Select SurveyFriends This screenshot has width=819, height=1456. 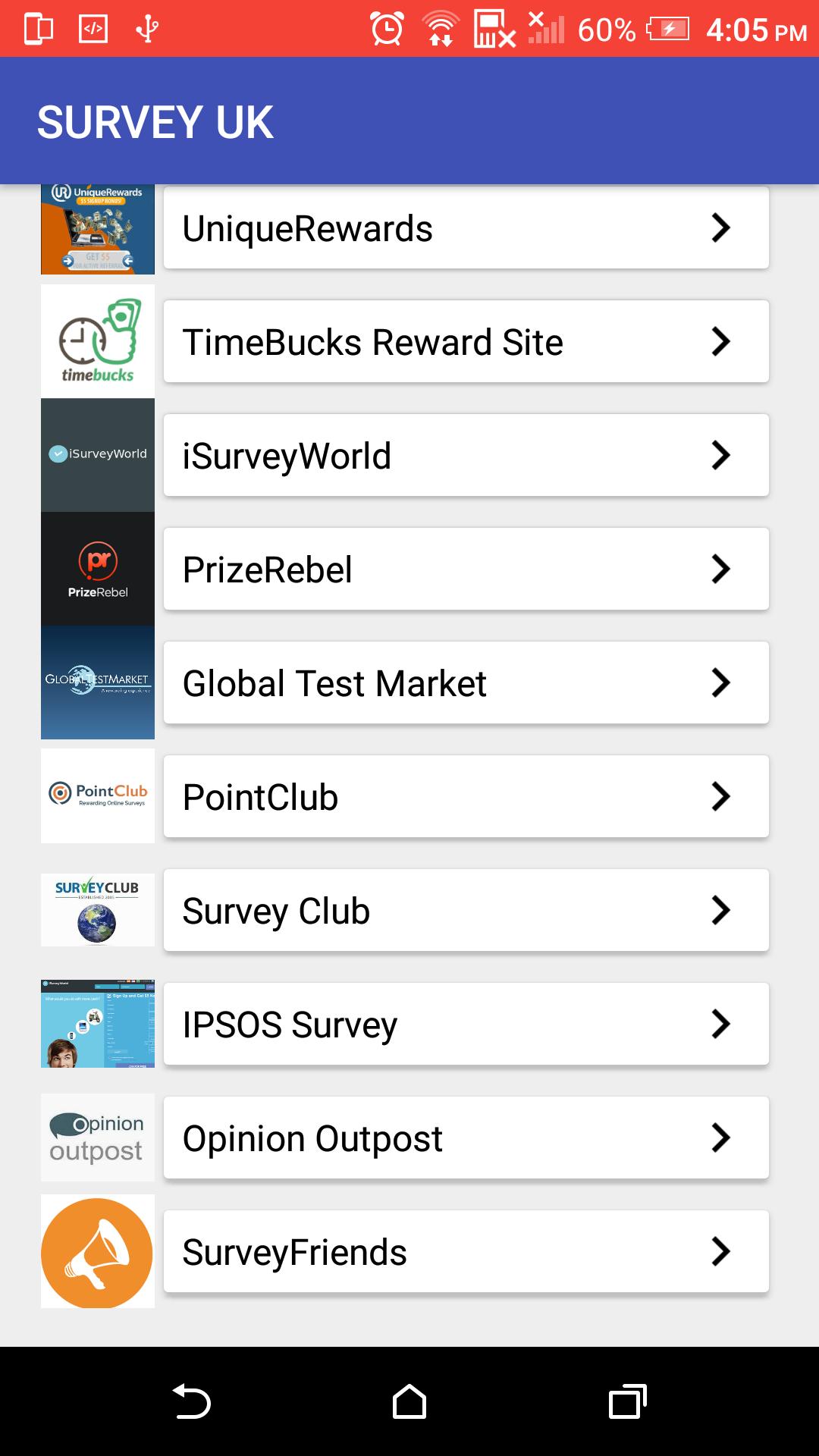(466, 1252)
